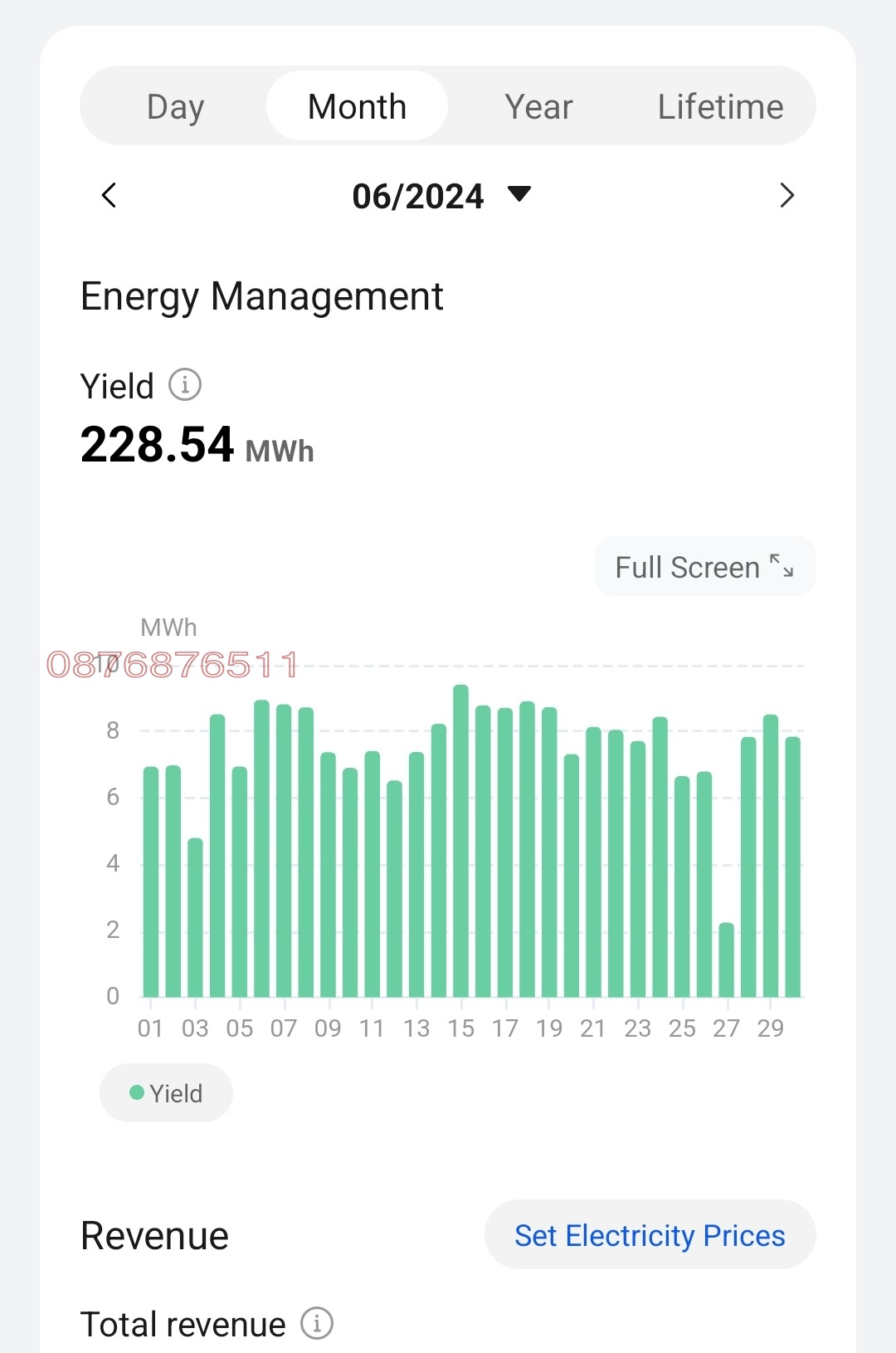
Task: Open chart in Full Screen
Action: tap(704, 567)
